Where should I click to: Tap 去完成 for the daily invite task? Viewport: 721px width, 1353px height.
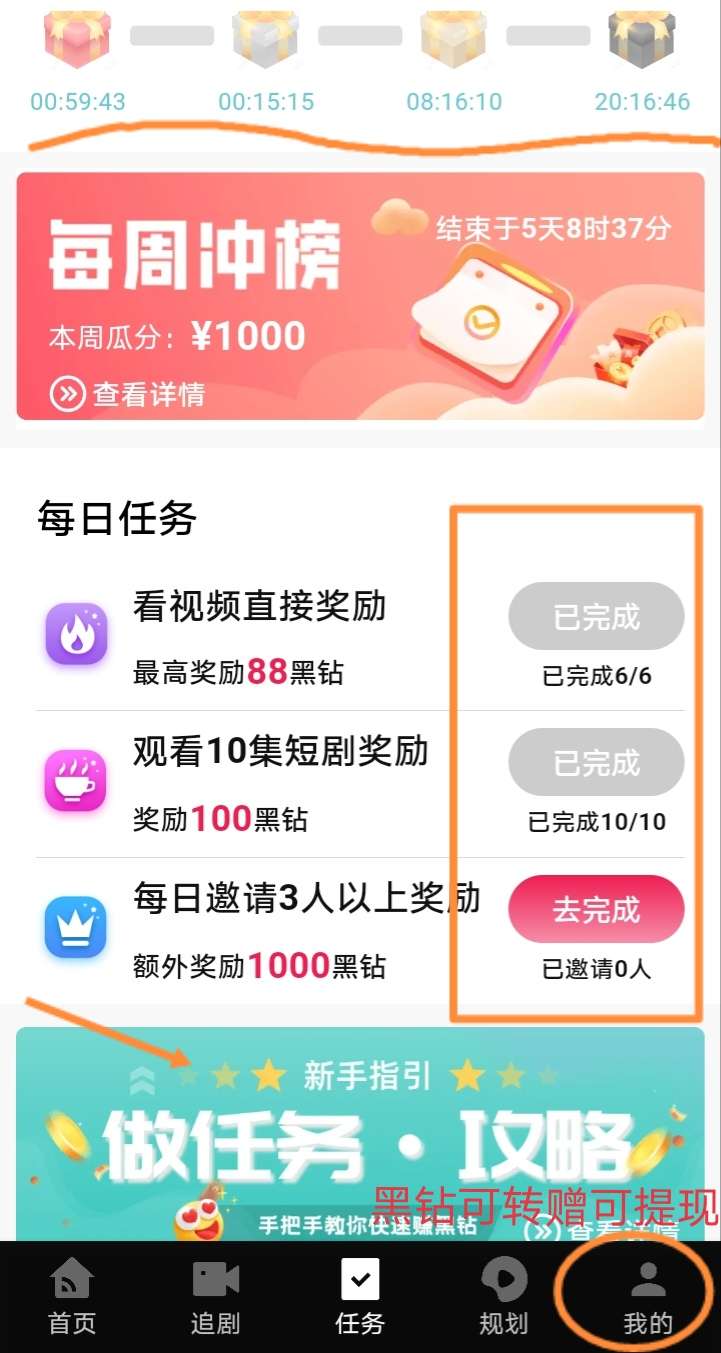tap(596, 910)
